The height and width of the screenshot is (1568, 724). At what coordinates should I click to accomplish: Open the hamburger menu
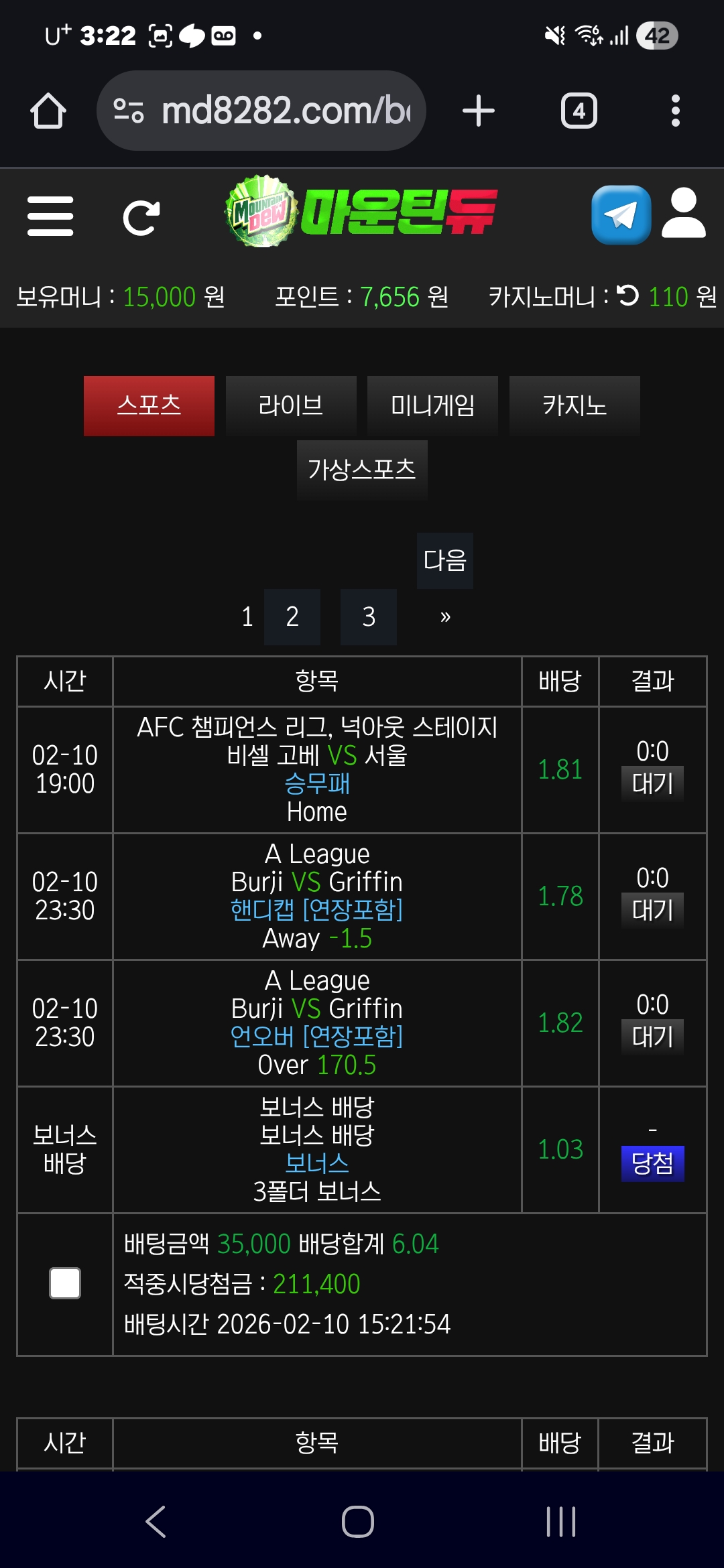[50, 216]
